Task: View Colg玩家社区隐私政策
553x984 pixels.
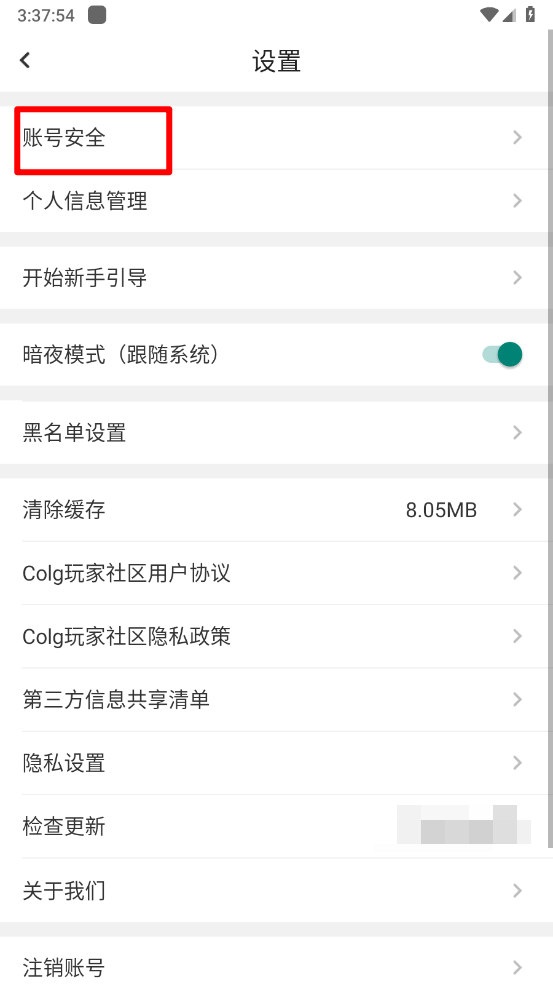Action: point(276,636)
